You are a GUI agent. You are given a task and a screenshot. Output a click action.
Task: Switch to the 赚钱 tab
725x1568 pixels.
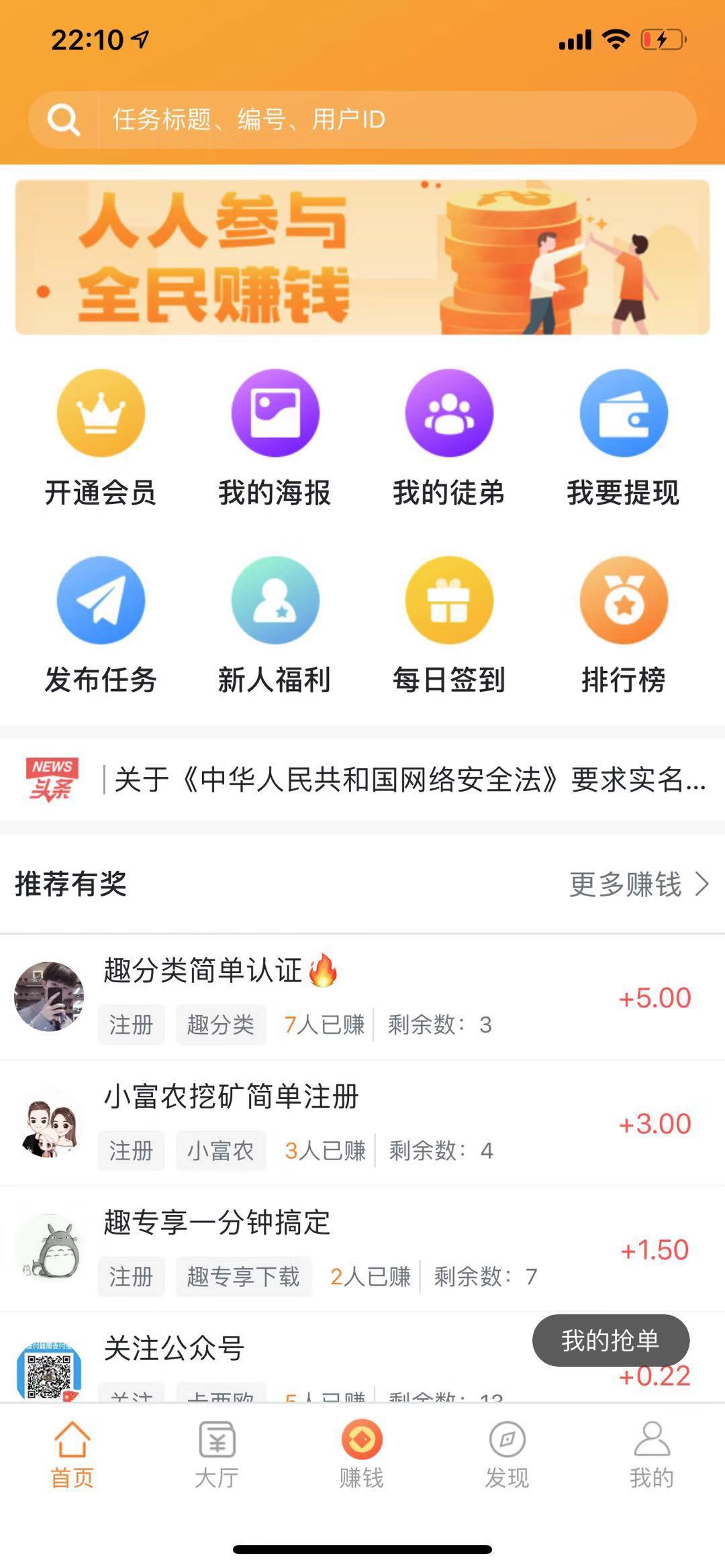362,1449
